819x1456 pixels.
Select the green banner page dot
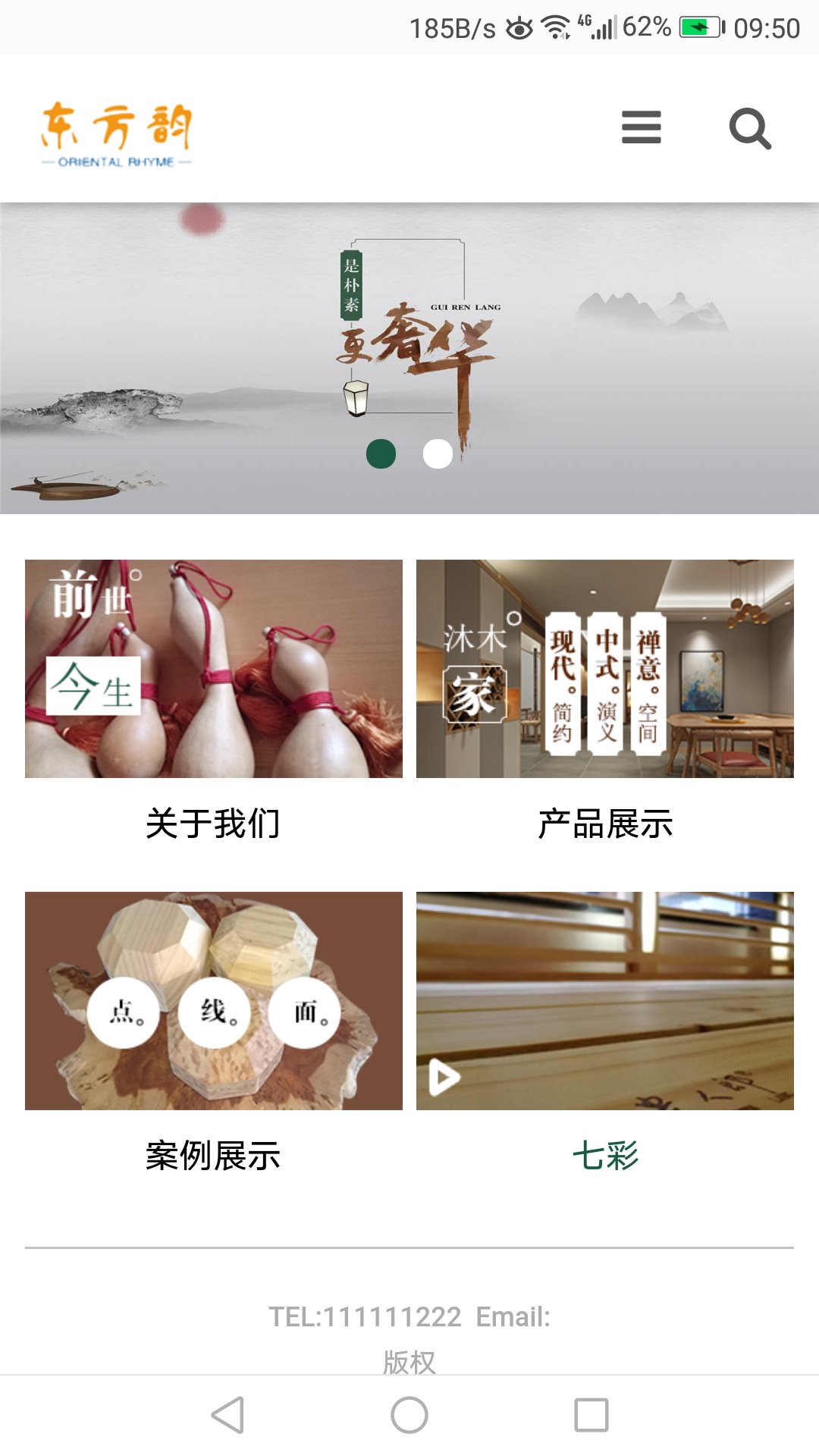pyautogui.click(x=381, y=454)
